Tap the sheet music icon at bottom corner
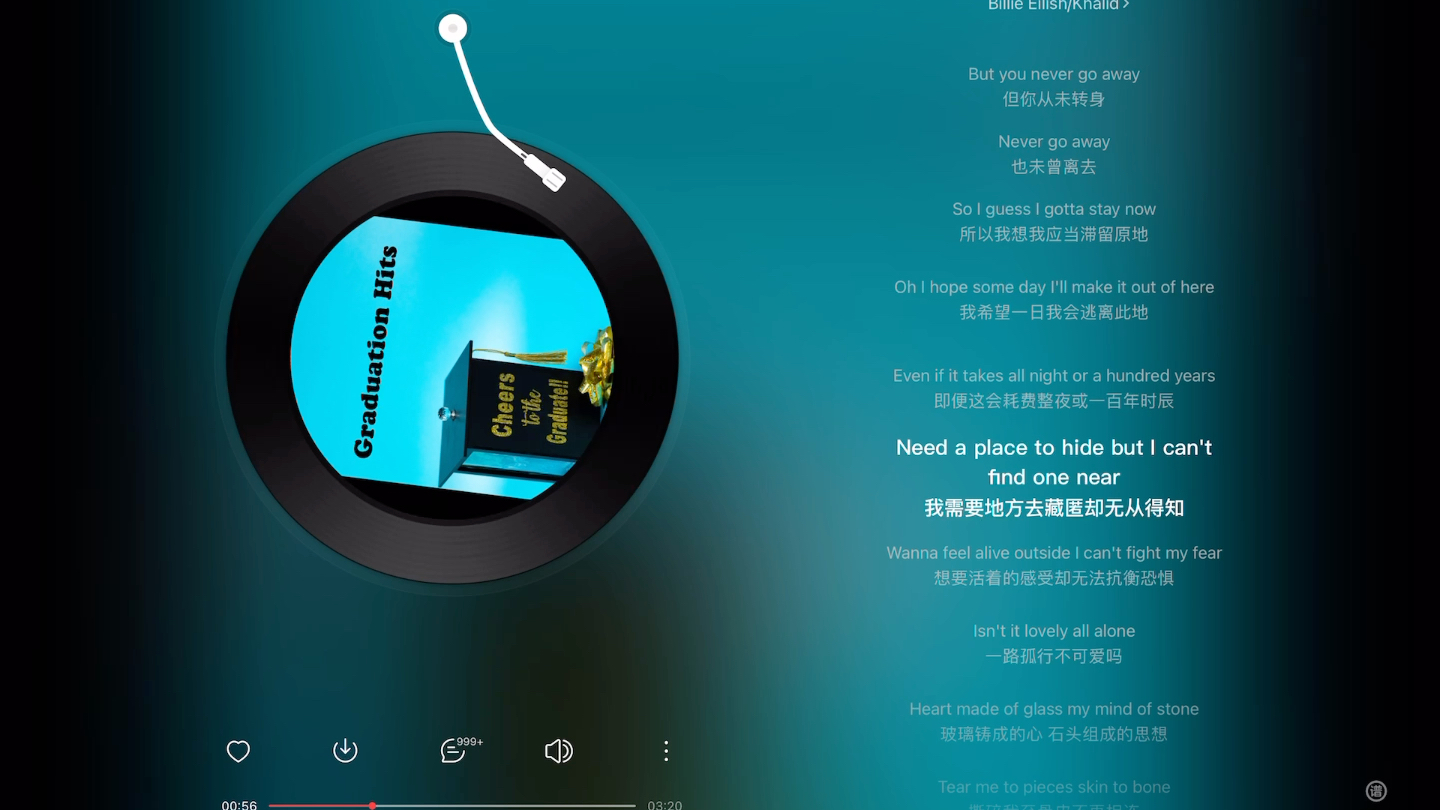This screenshot has height=810, width=1440. 1376,791
